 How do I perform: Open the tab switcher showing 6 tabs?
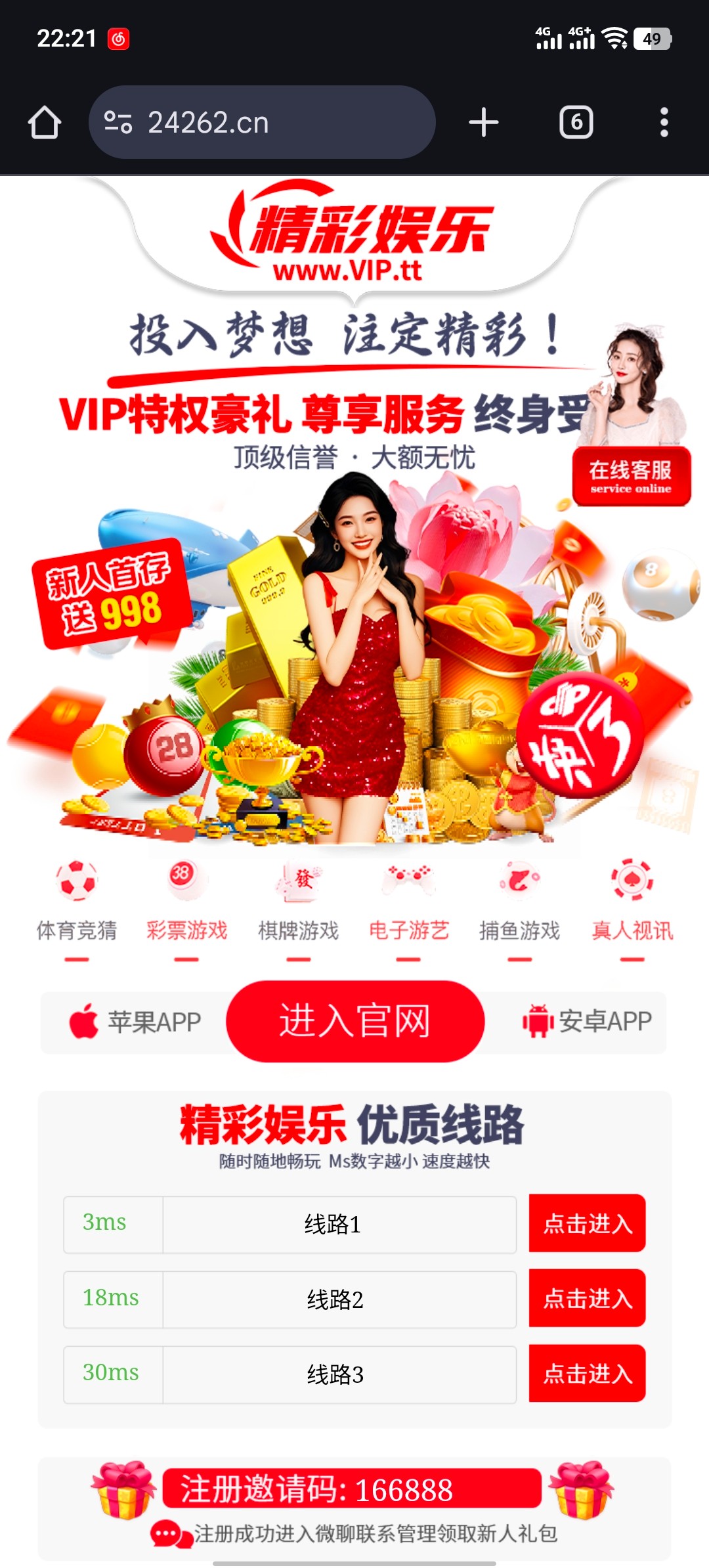point(576,123)
